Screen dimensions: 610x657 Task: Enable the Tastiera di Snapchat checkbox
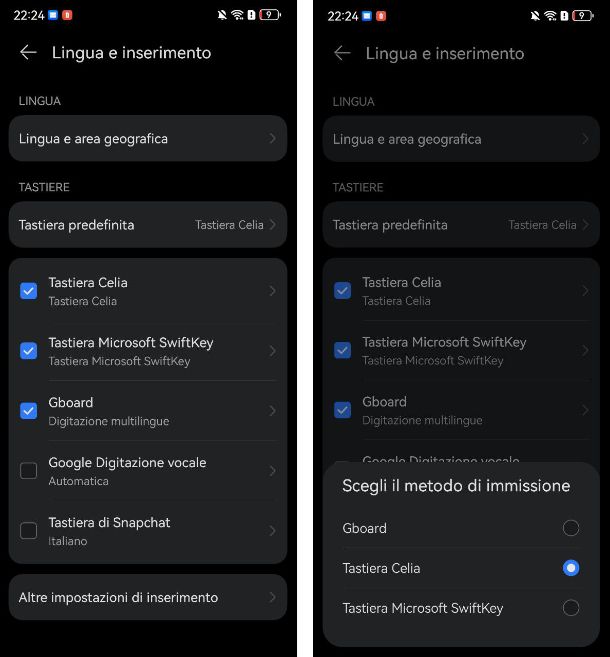click(x=29, y=531)
